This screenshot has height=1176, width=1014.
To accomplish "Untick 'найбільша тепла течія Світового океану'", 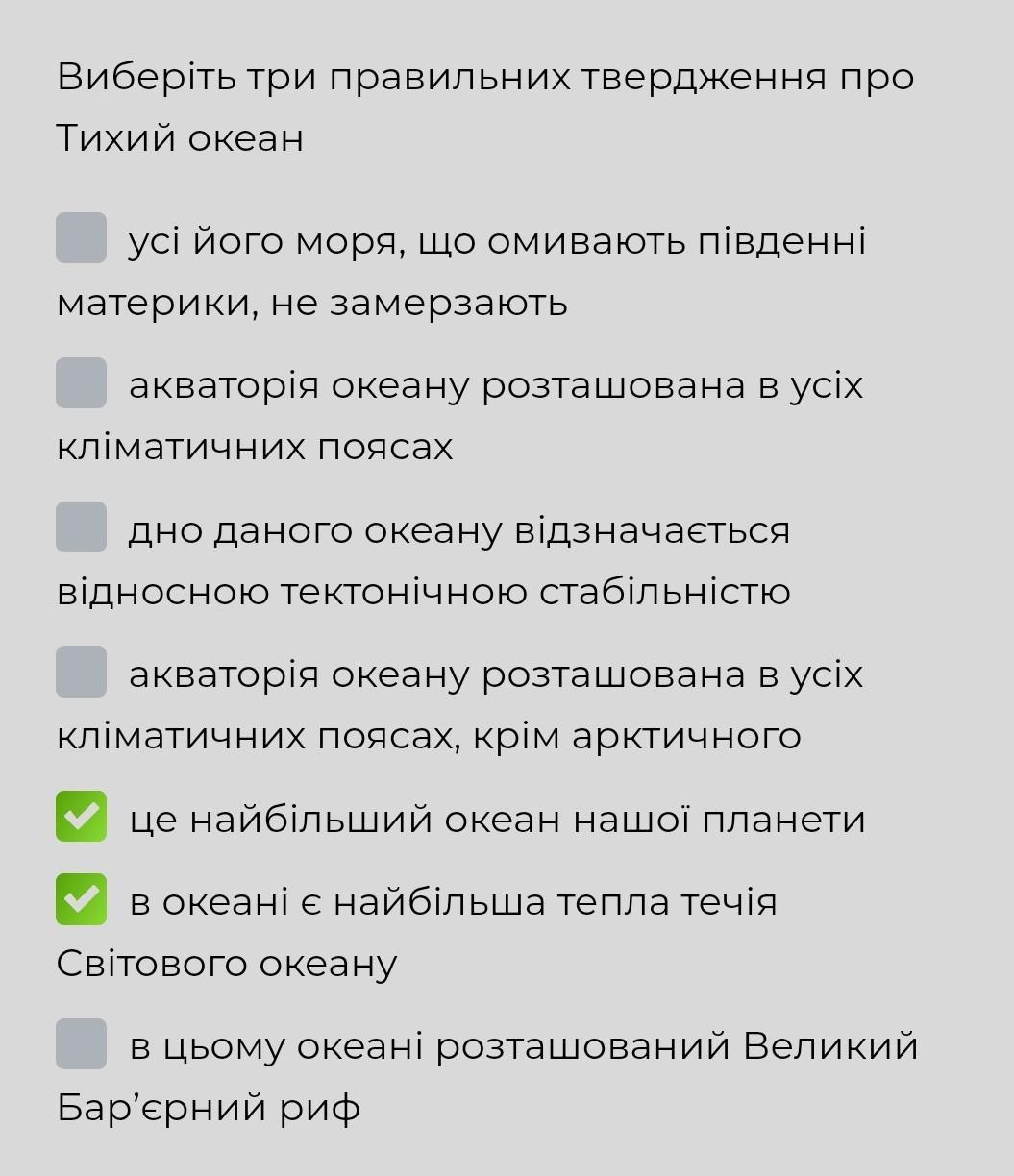I will pos(81,899).
